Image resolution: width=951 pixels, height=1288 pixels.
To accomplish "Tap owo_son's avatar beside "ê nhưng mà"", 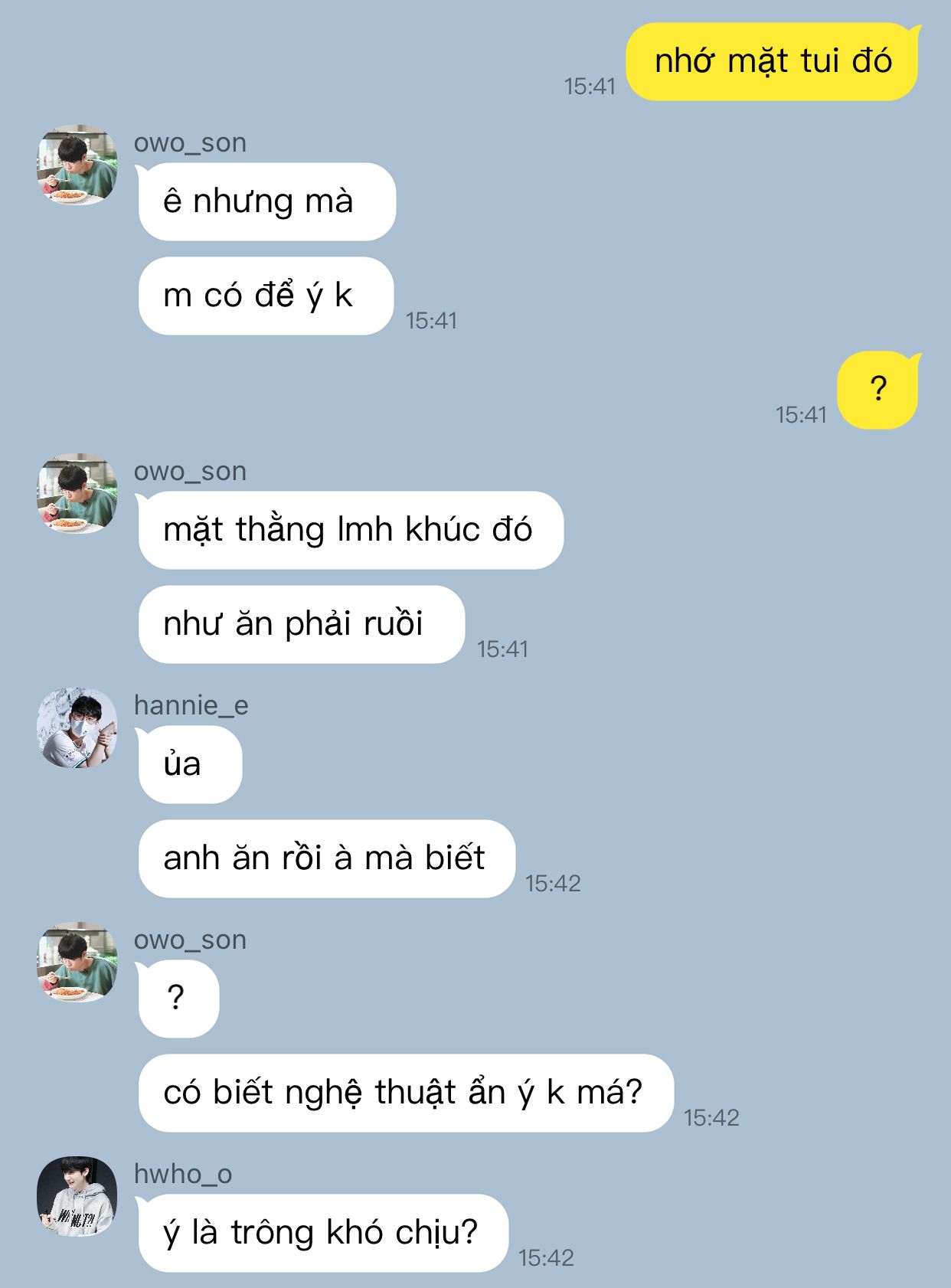I will (x=77, y=165).
